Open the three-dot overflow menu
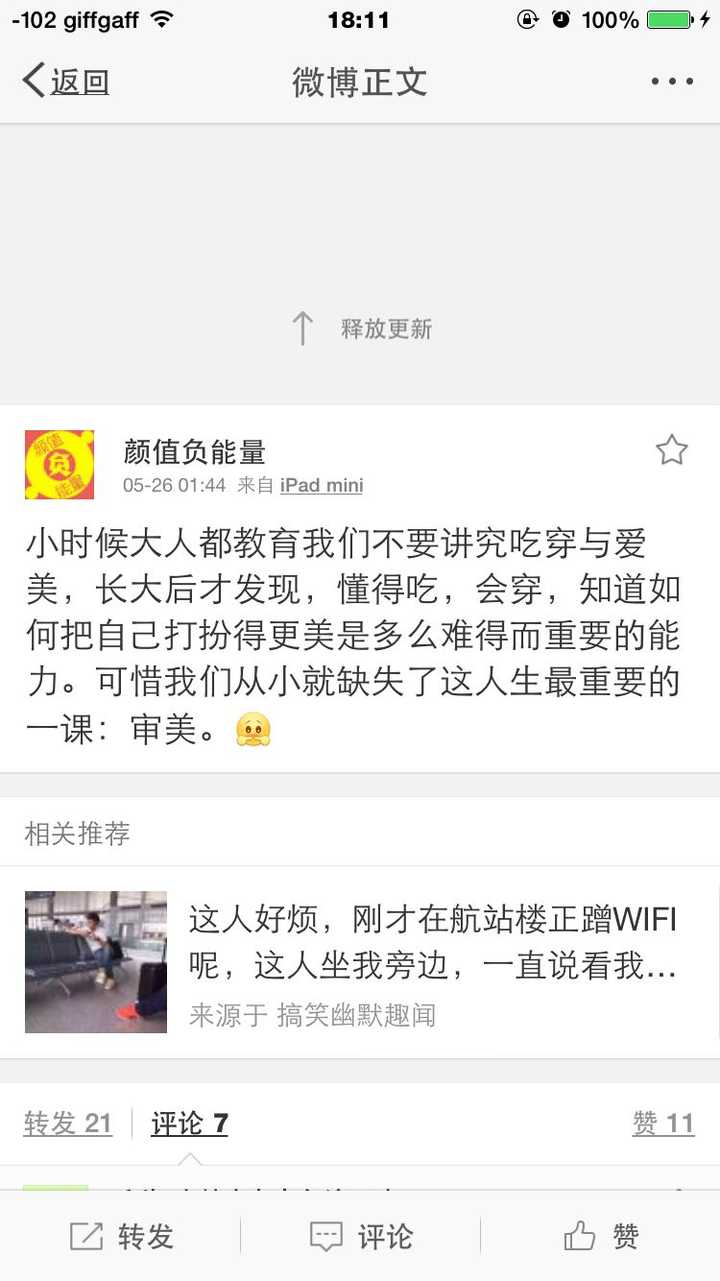Image resolution: width=720 pixels, height=1281 pixels. 671,81
